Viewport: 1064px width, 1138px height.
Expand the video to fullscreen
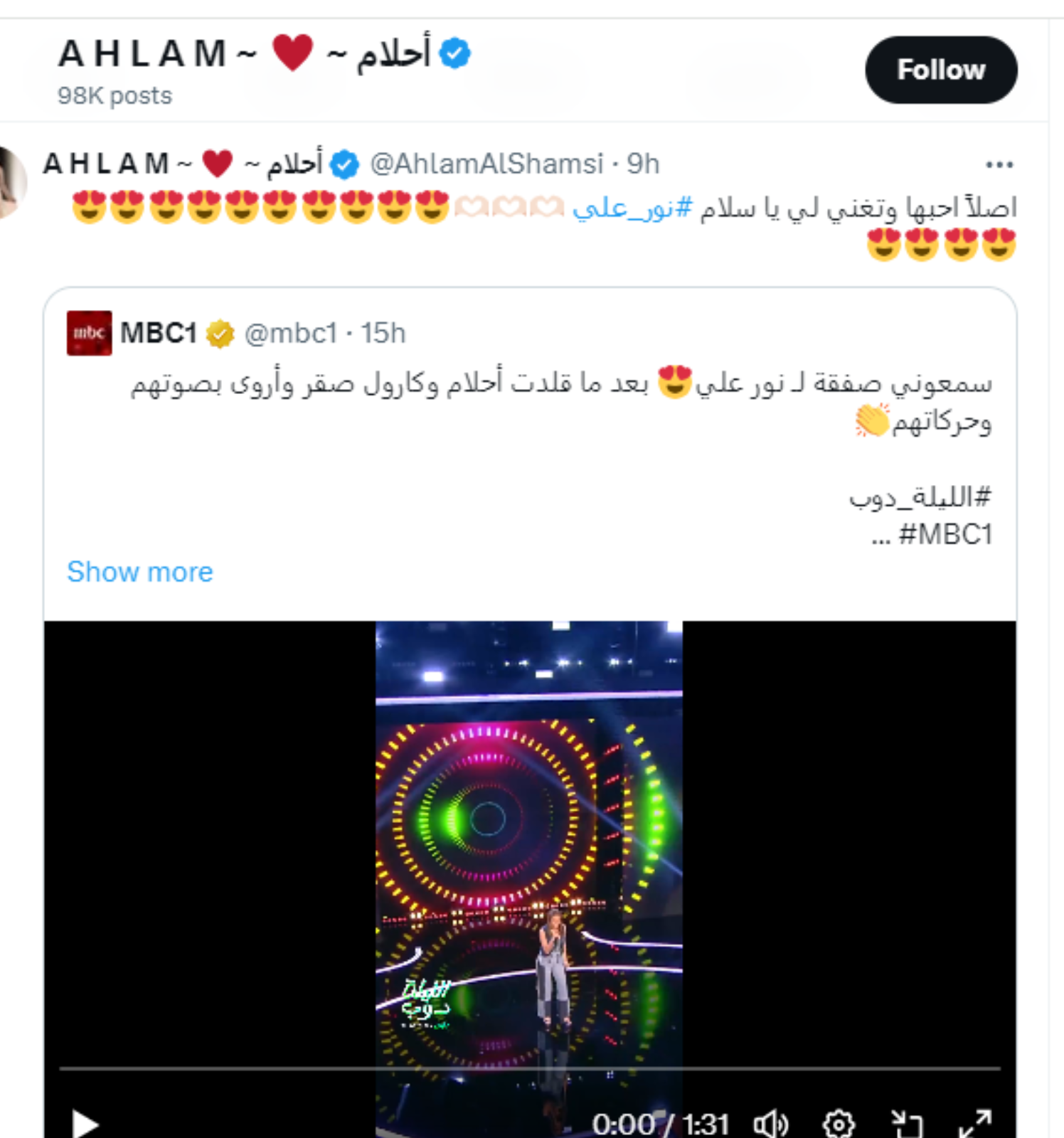click(974, 1124)
